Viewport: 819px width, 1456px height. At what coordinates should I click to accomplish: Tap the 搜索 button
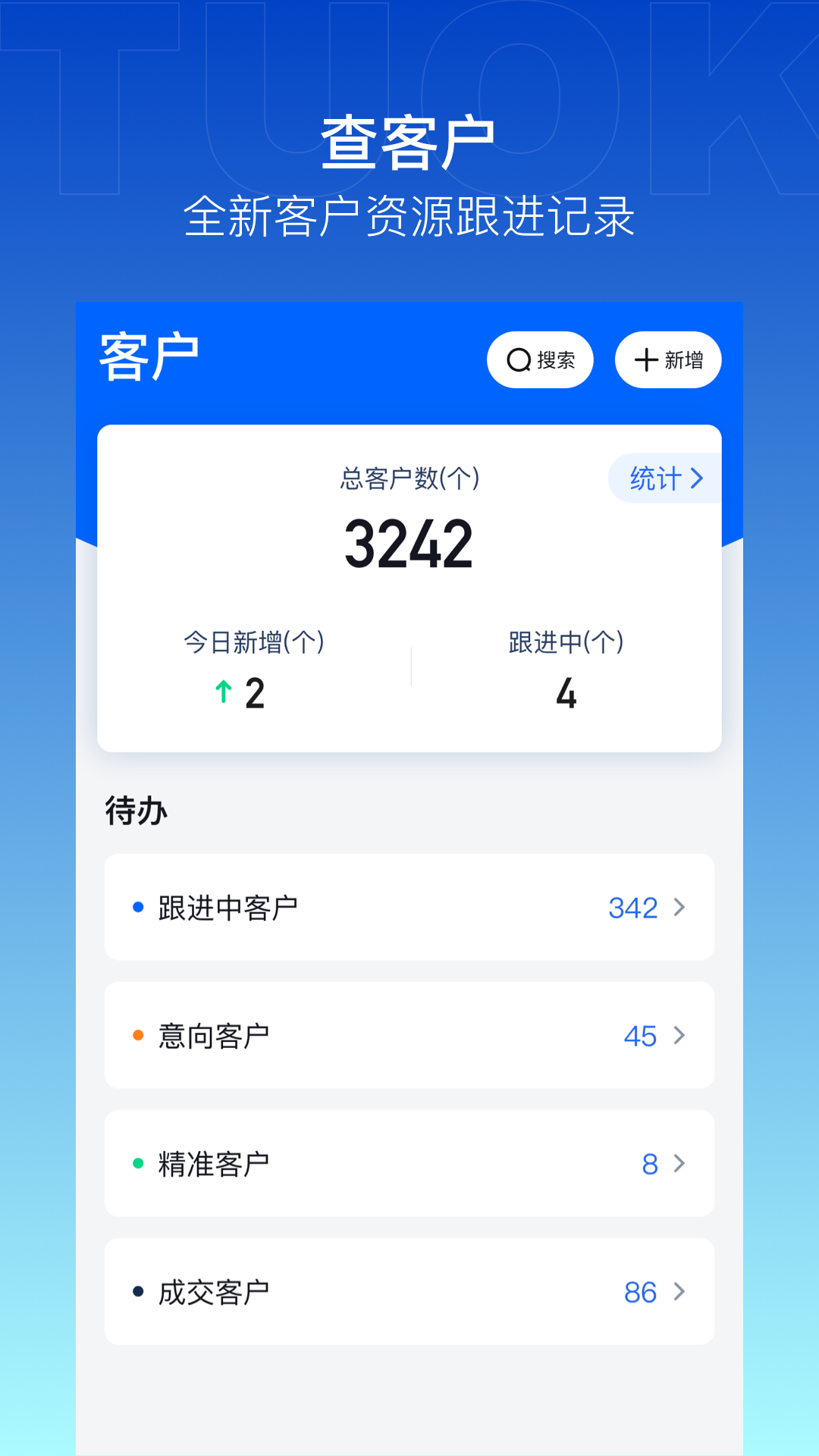[x=540, y=360]
